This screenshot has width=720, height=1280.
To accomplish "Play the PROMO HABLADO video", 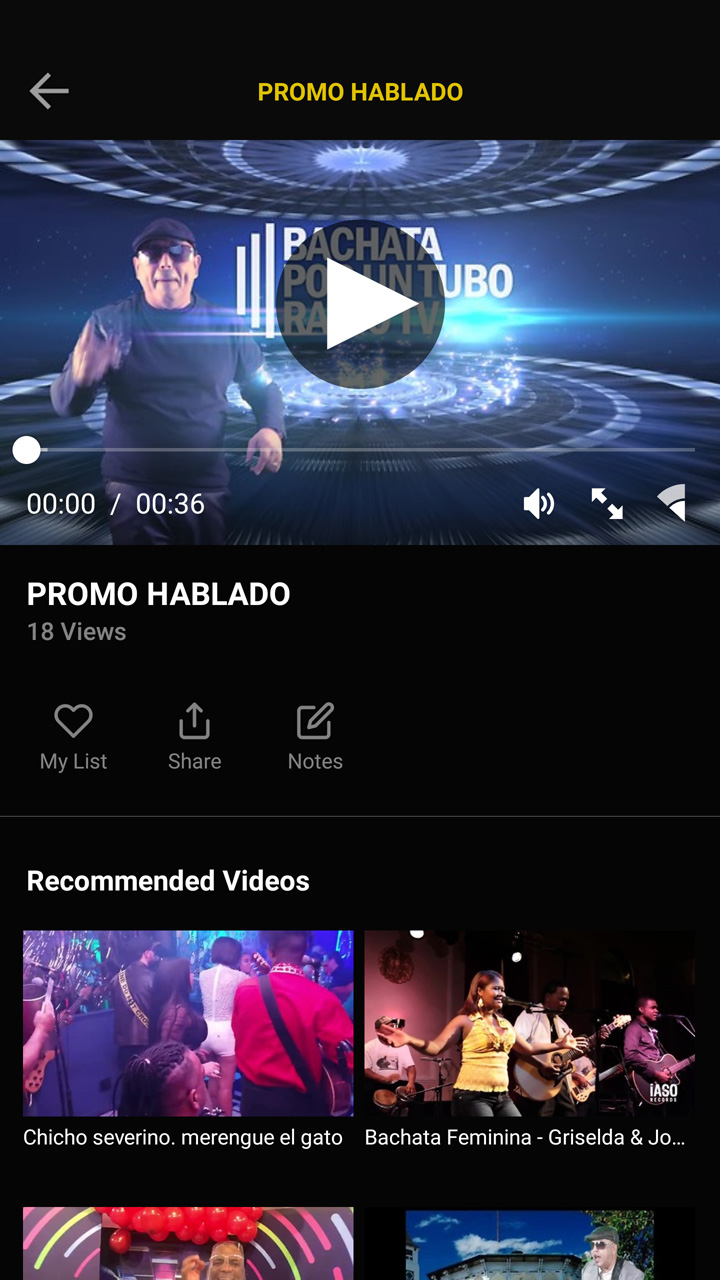I will (360, 304).
